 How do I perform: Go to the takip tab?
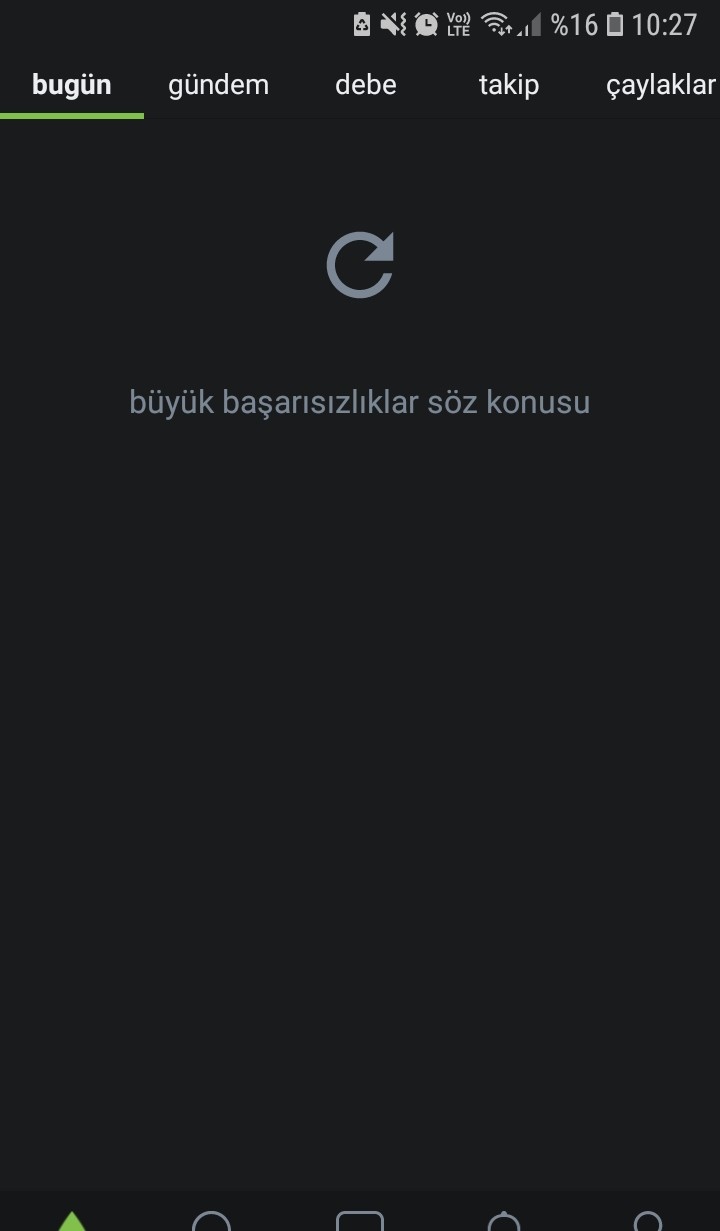pos(508,85)
